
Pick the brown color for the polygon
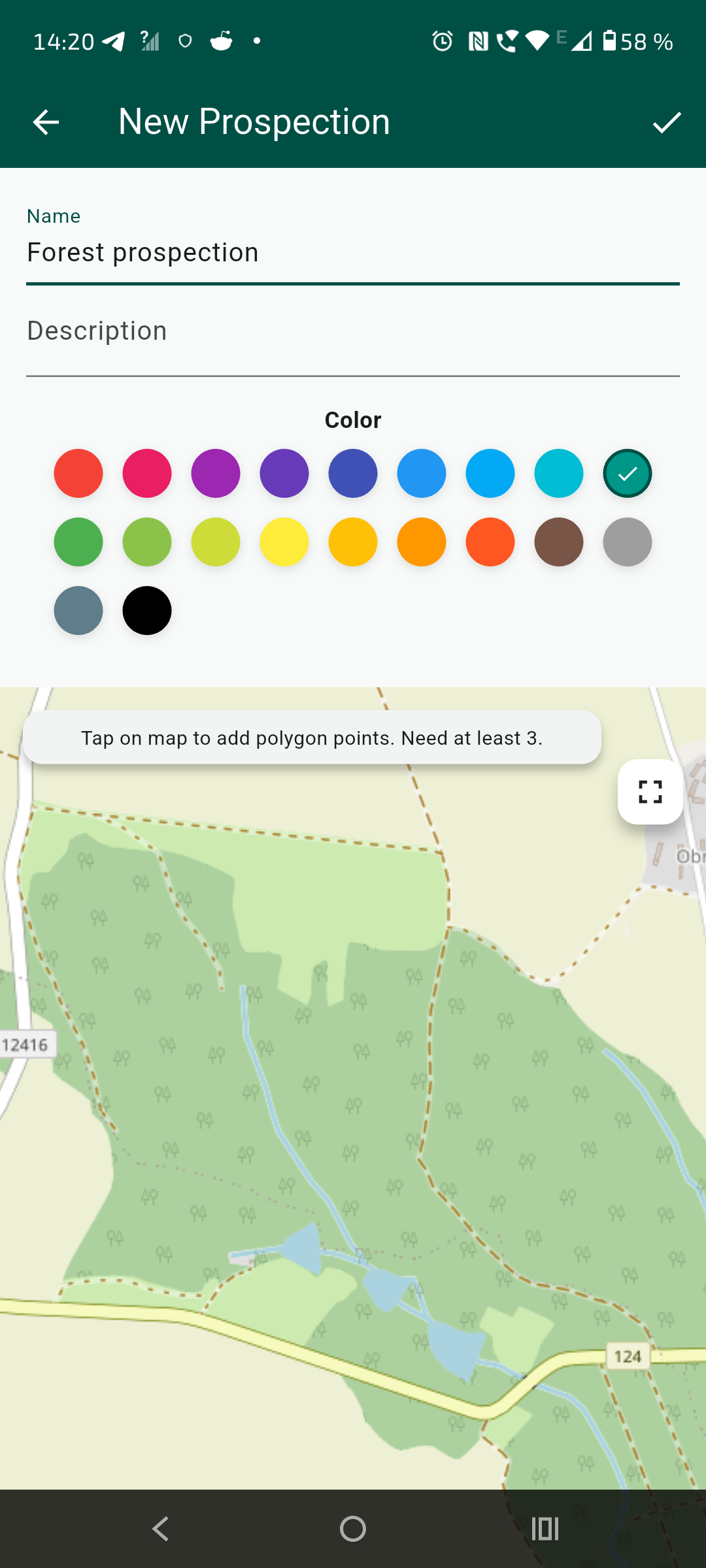pos(559,542)
